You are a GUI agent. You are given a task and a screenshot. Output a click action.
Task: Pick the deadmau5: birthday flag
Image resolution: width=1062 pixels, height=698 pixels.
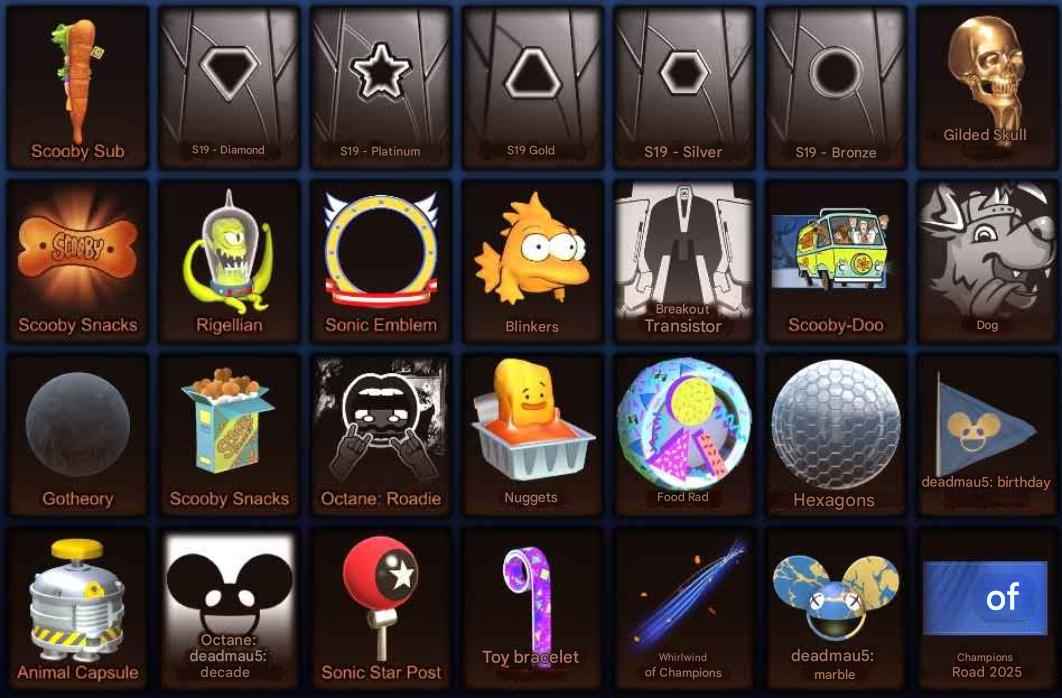click(x=985, y=434)
